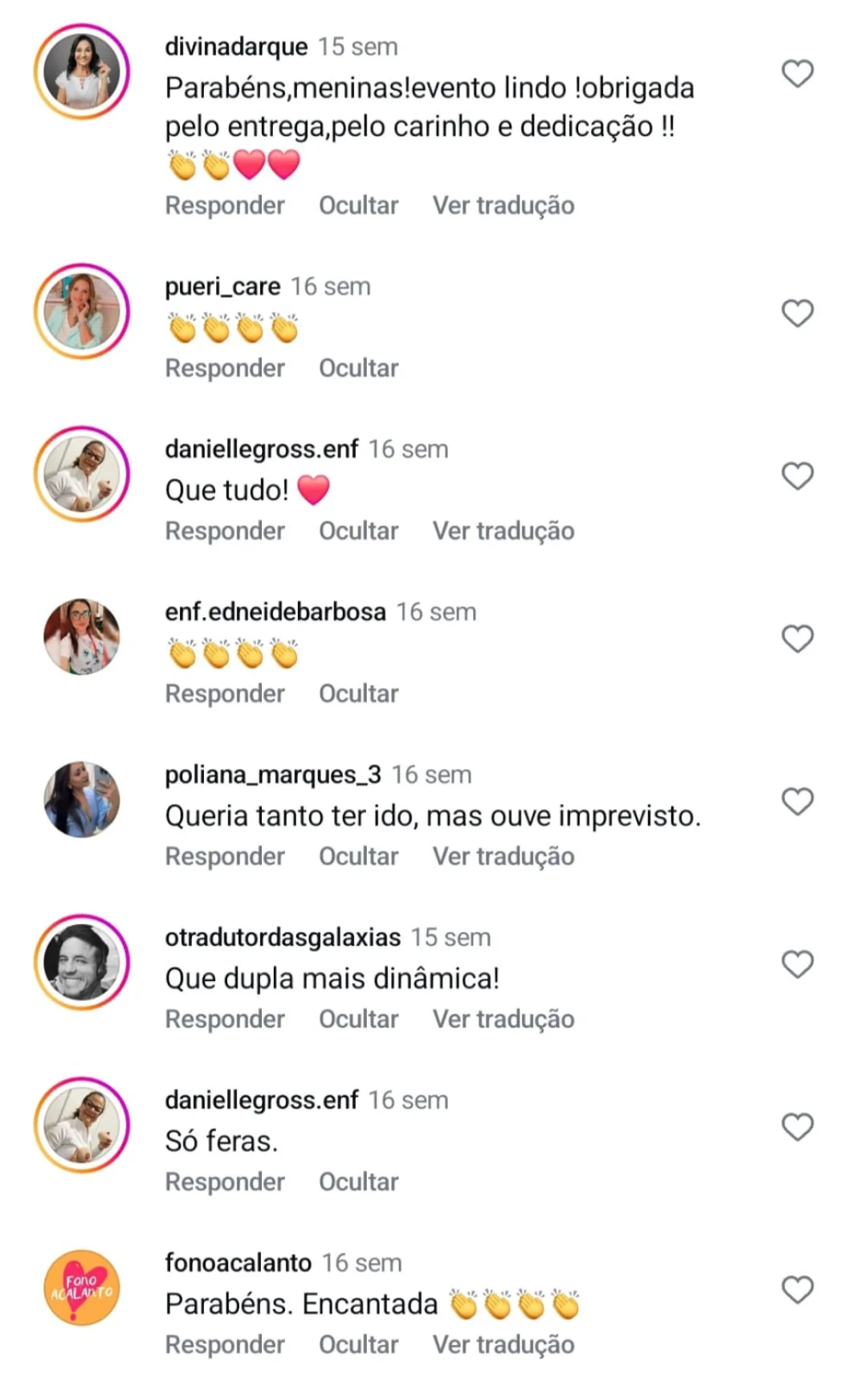
Task: Open enf.edneidebarbosa's profile via username
Action: (275, 612)
